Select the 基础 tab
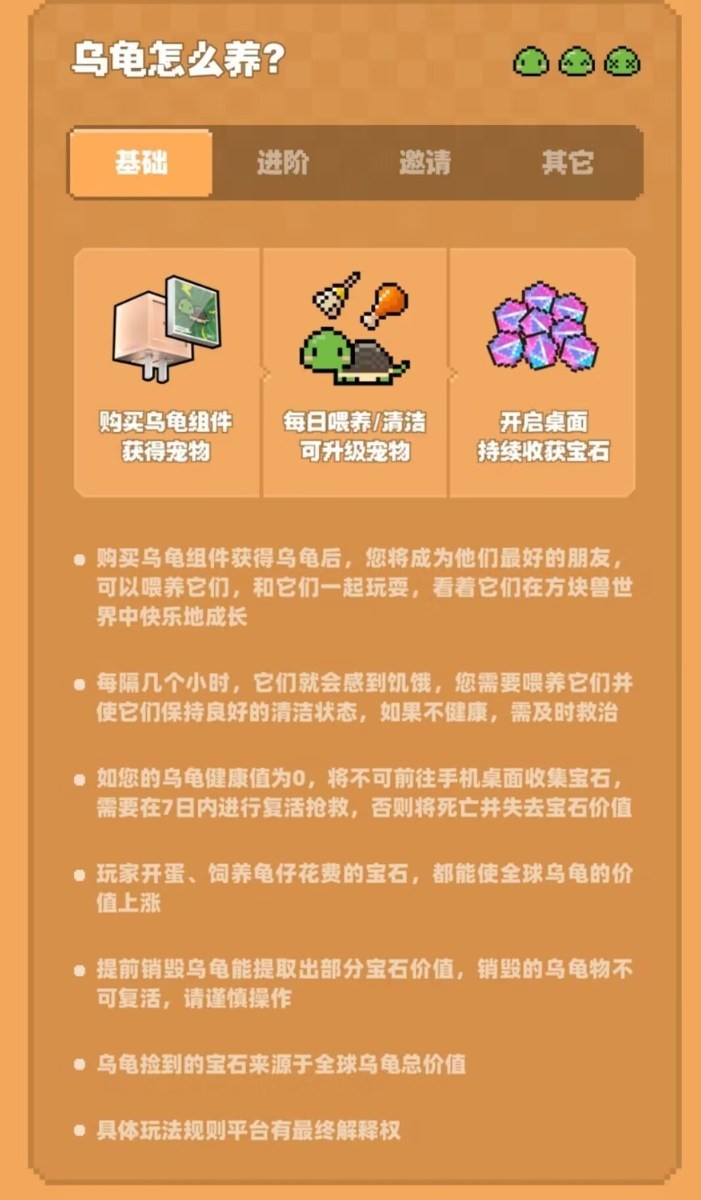The image size is (701, 1200). (141, 163)
